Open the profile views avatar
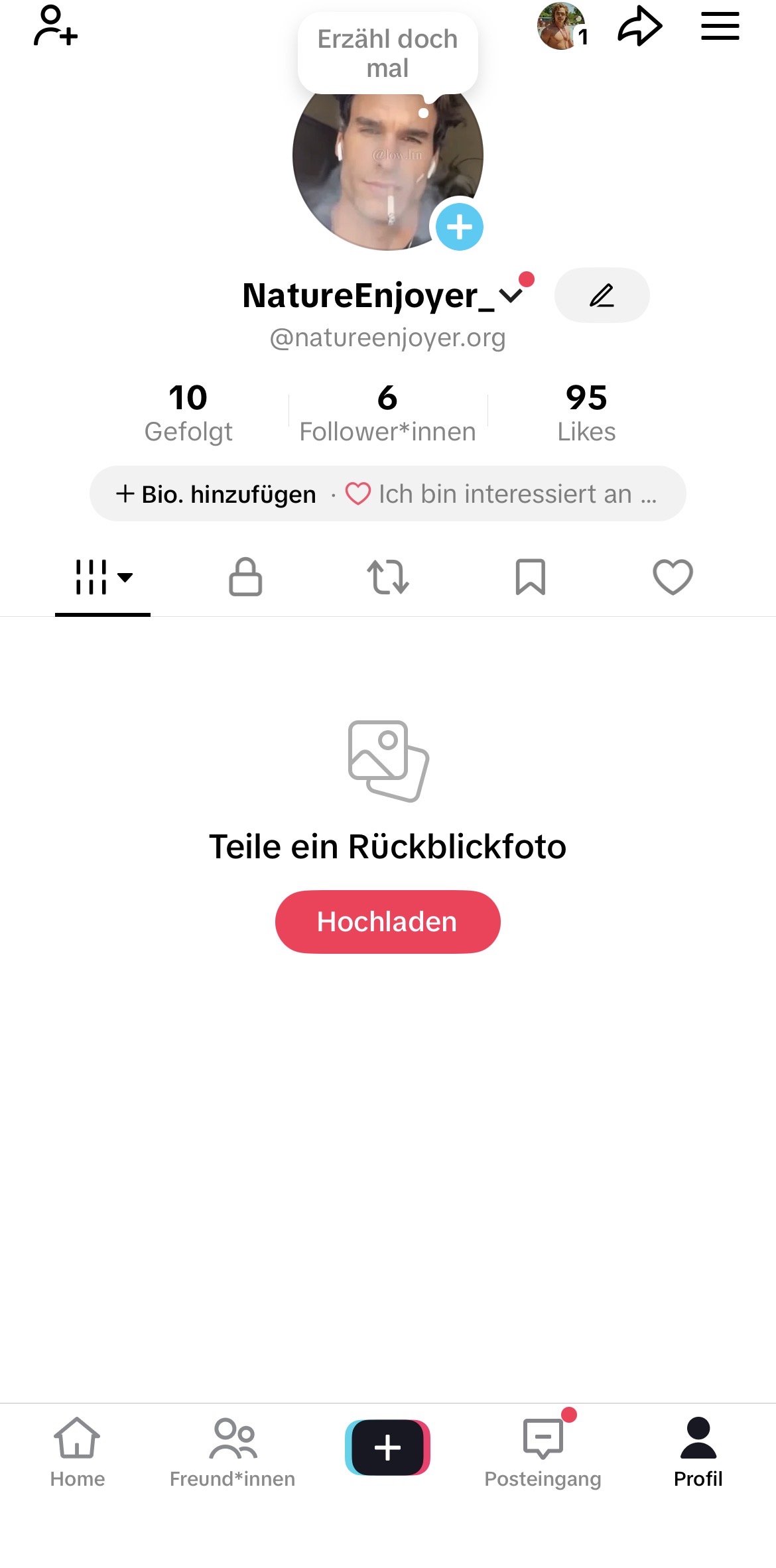This screenshot has width=776, height=1568. coord(561,27)
